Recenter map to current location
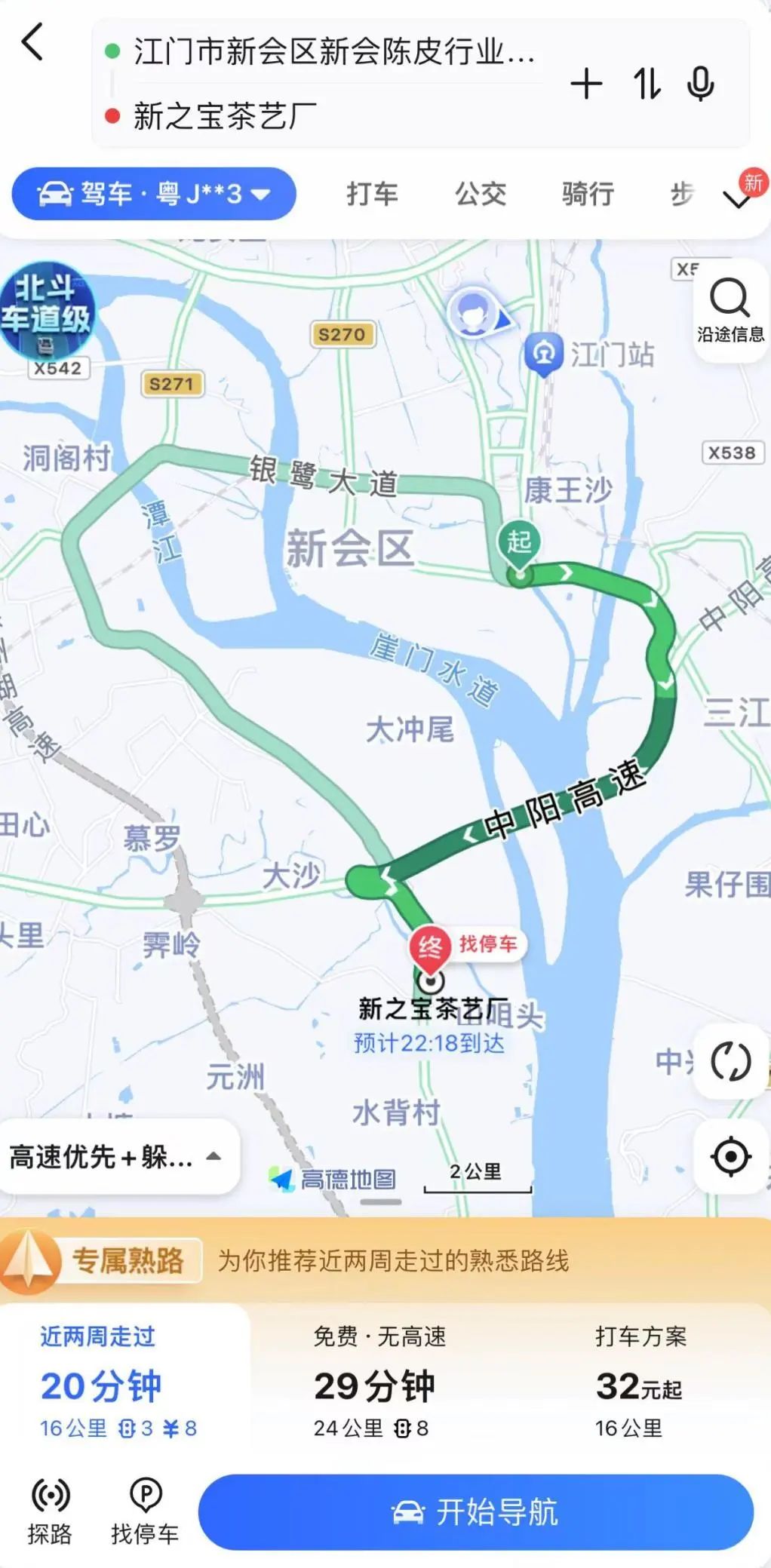Viewport: 771px width, 1568px height. 730,1157
